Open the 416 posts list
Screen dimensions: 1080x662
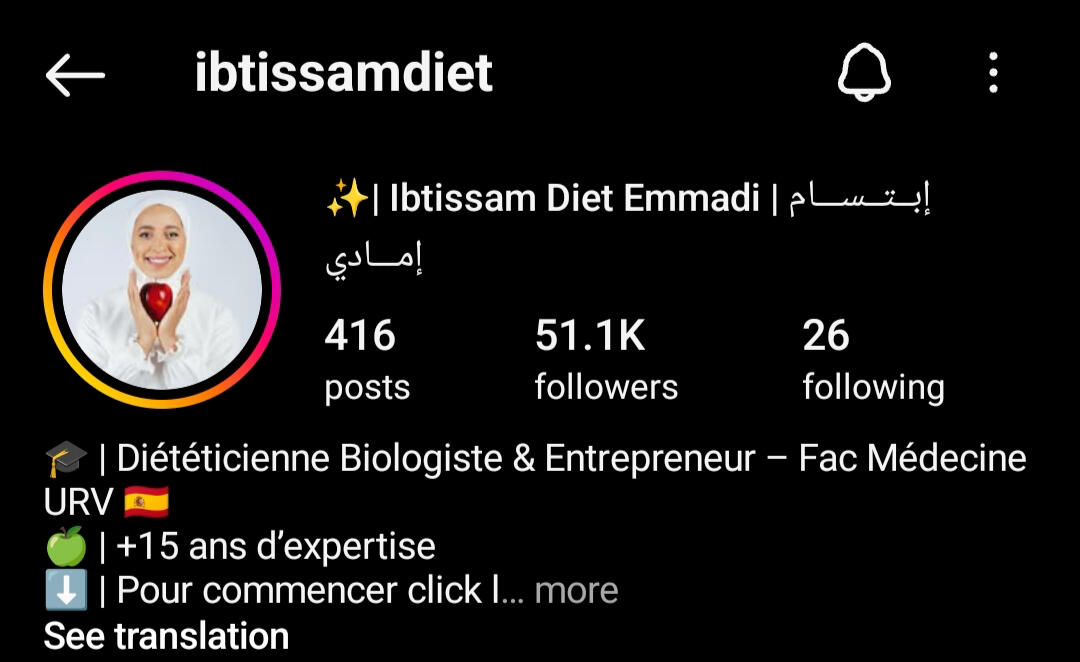click(x=366, y=360)
